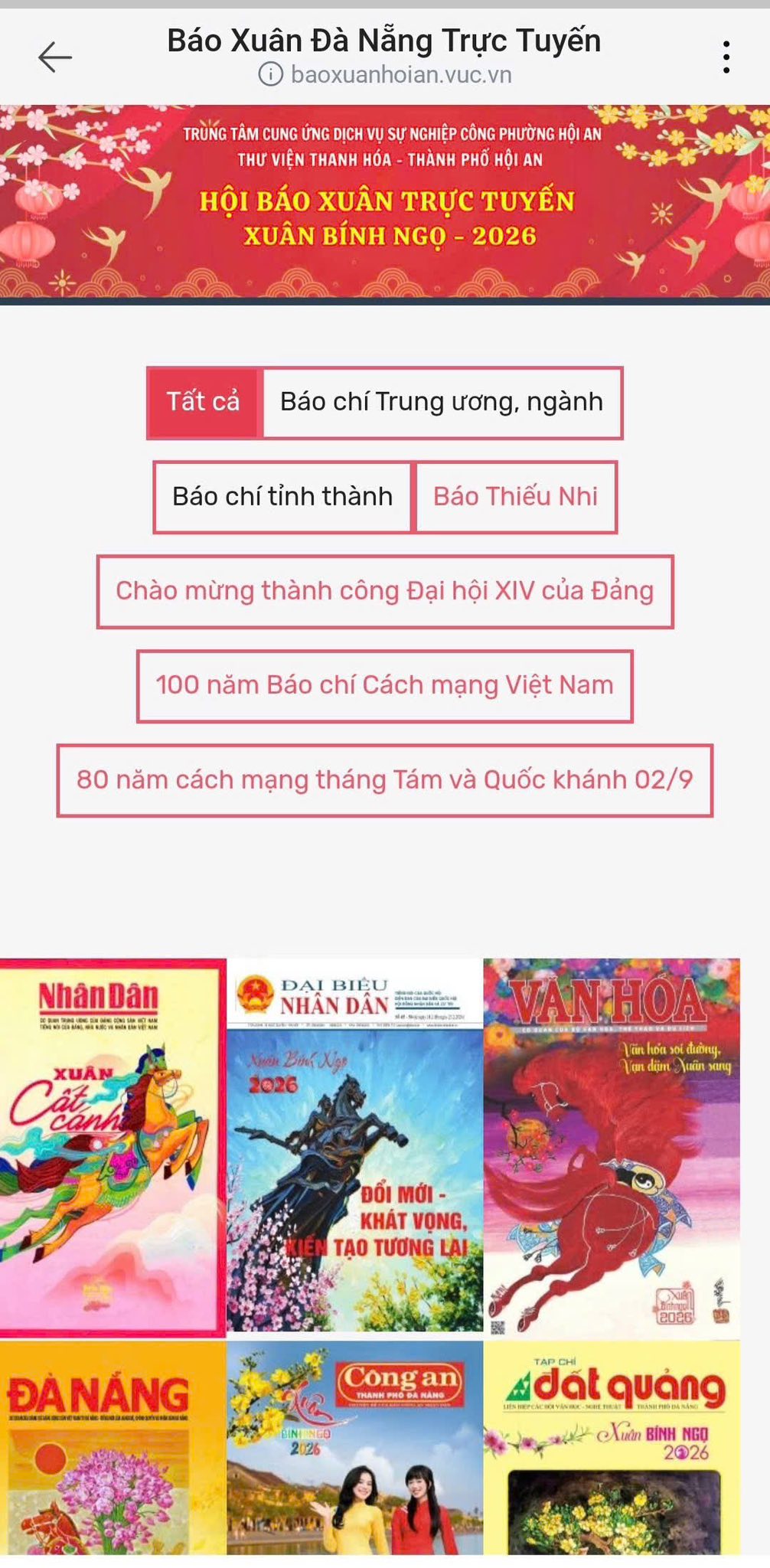Choose "100 năm Báo chí Cách mạng Việt Nam"
770x1568 pixels.
384,685
